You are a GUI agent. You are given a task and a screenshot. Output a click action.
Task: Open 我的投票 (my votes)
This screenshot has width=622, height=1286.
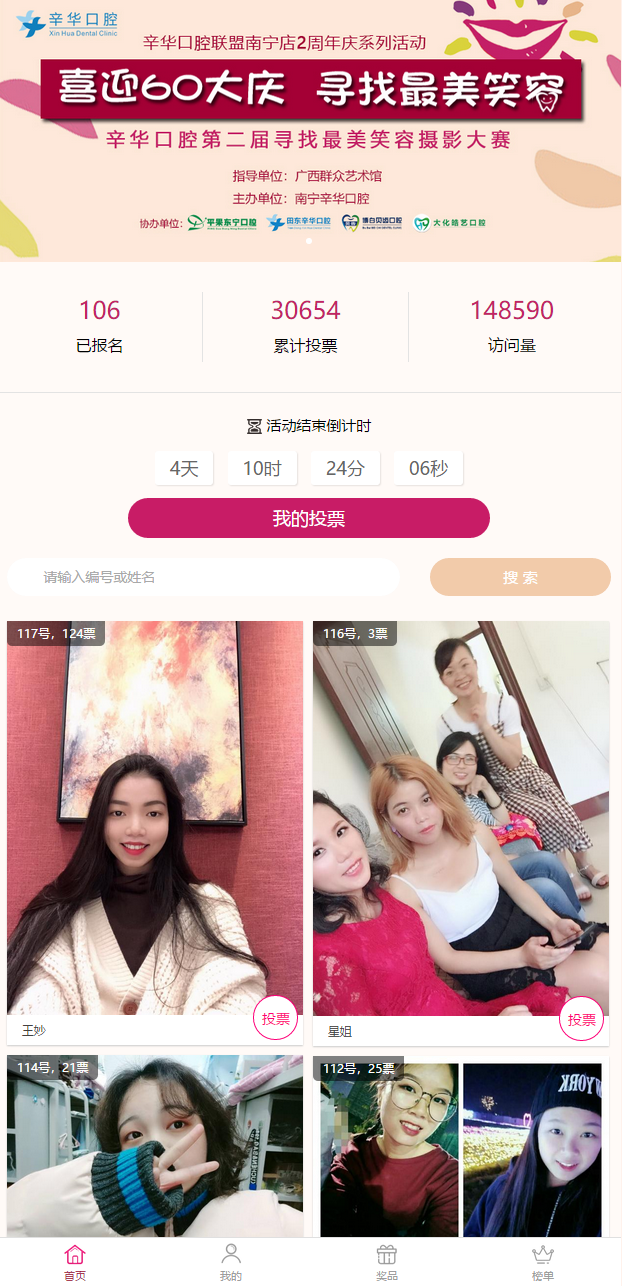tap(309, 518)
